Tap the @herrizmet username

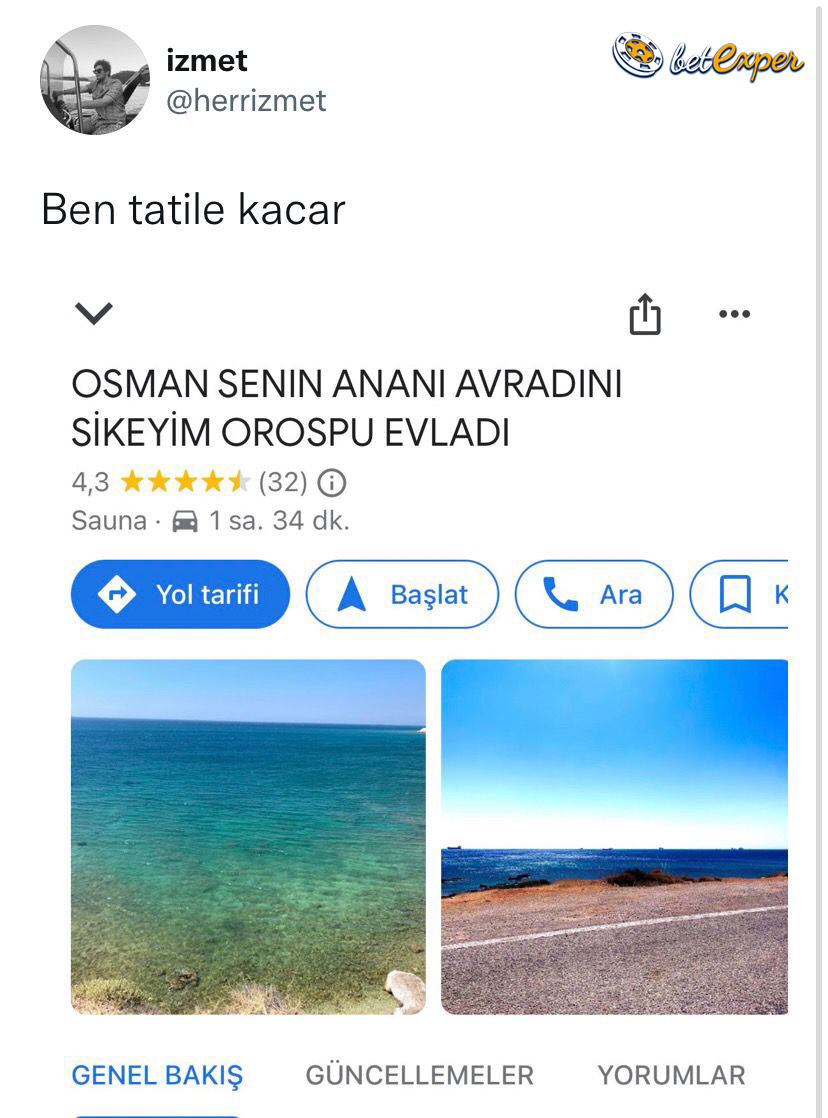pos(246,100)
